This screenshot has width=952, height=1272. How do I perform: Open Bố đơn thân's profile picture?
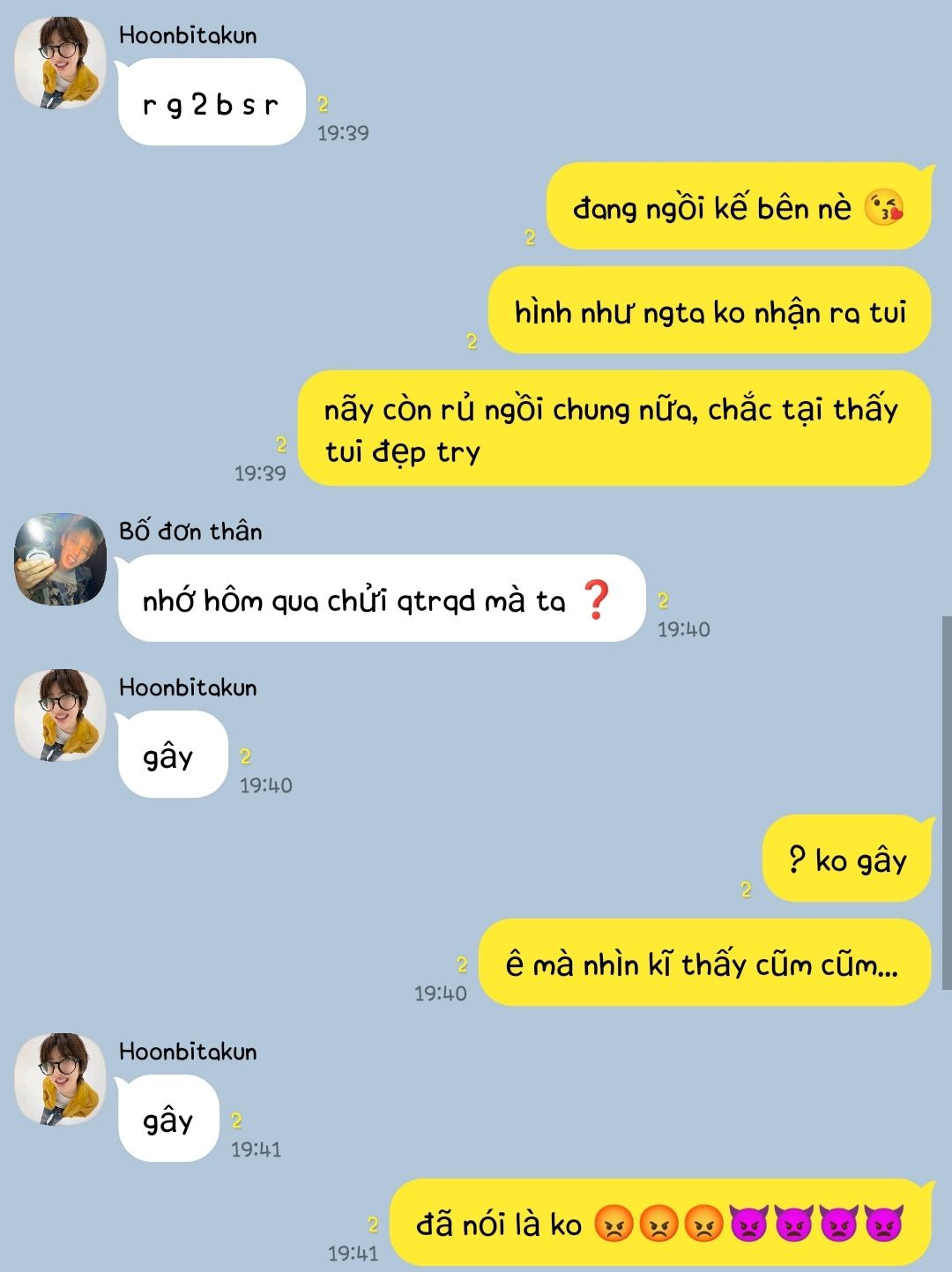pos(60,560)
